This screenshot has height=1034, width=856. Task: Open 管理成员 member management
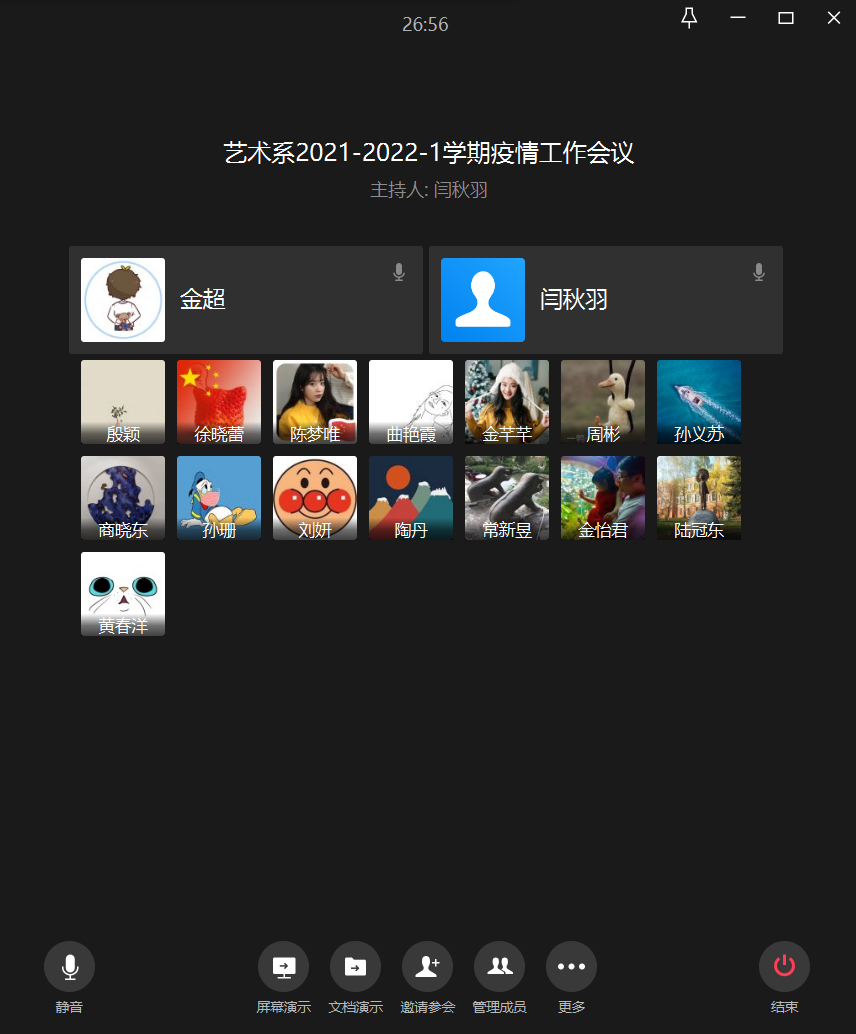(x=499, y=967)
